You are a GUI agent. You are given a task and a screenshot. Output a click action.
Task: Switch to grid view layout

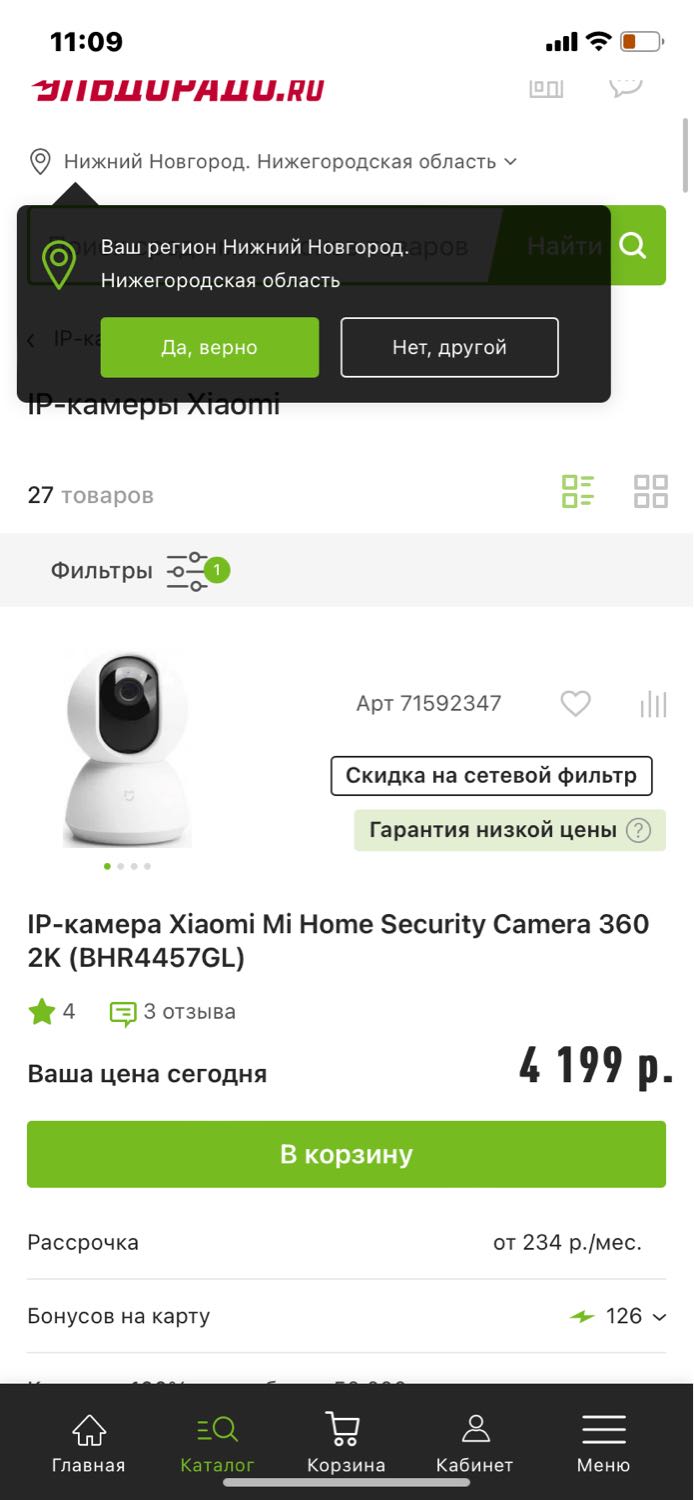point(651,491)
